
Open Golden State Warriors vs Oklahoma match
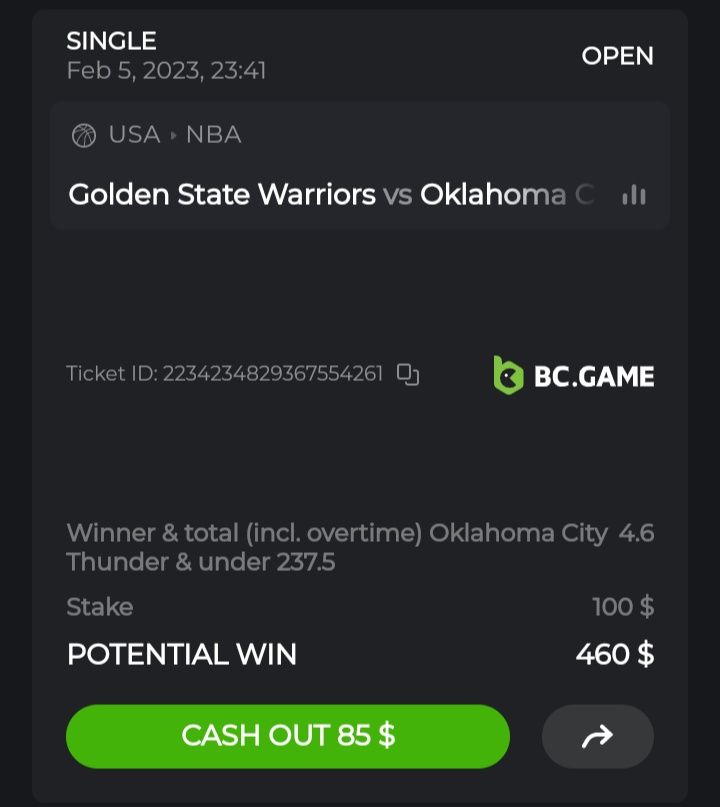click(330, 194)
